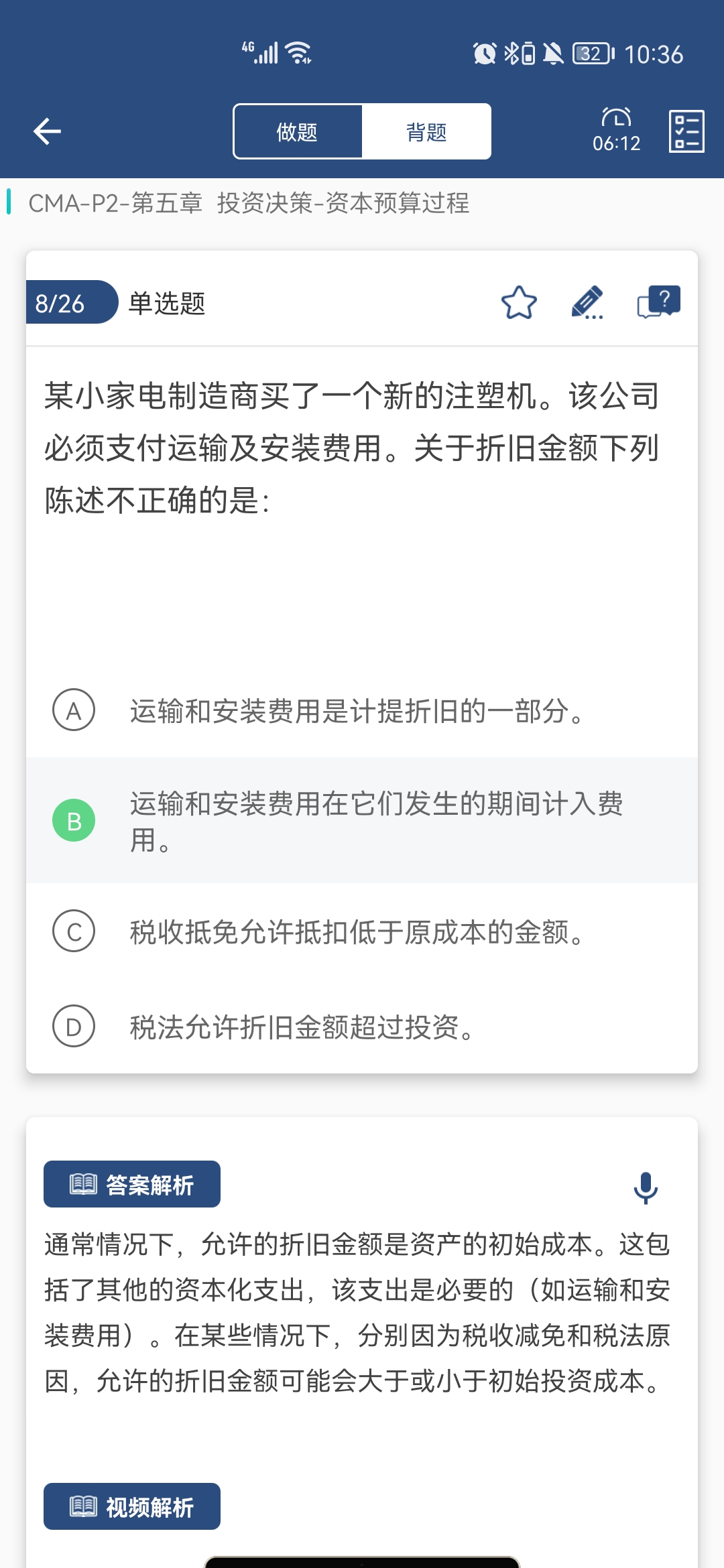Favorite this question with the star
This screenshot has height=1568, width=724.
coord(519,303)
